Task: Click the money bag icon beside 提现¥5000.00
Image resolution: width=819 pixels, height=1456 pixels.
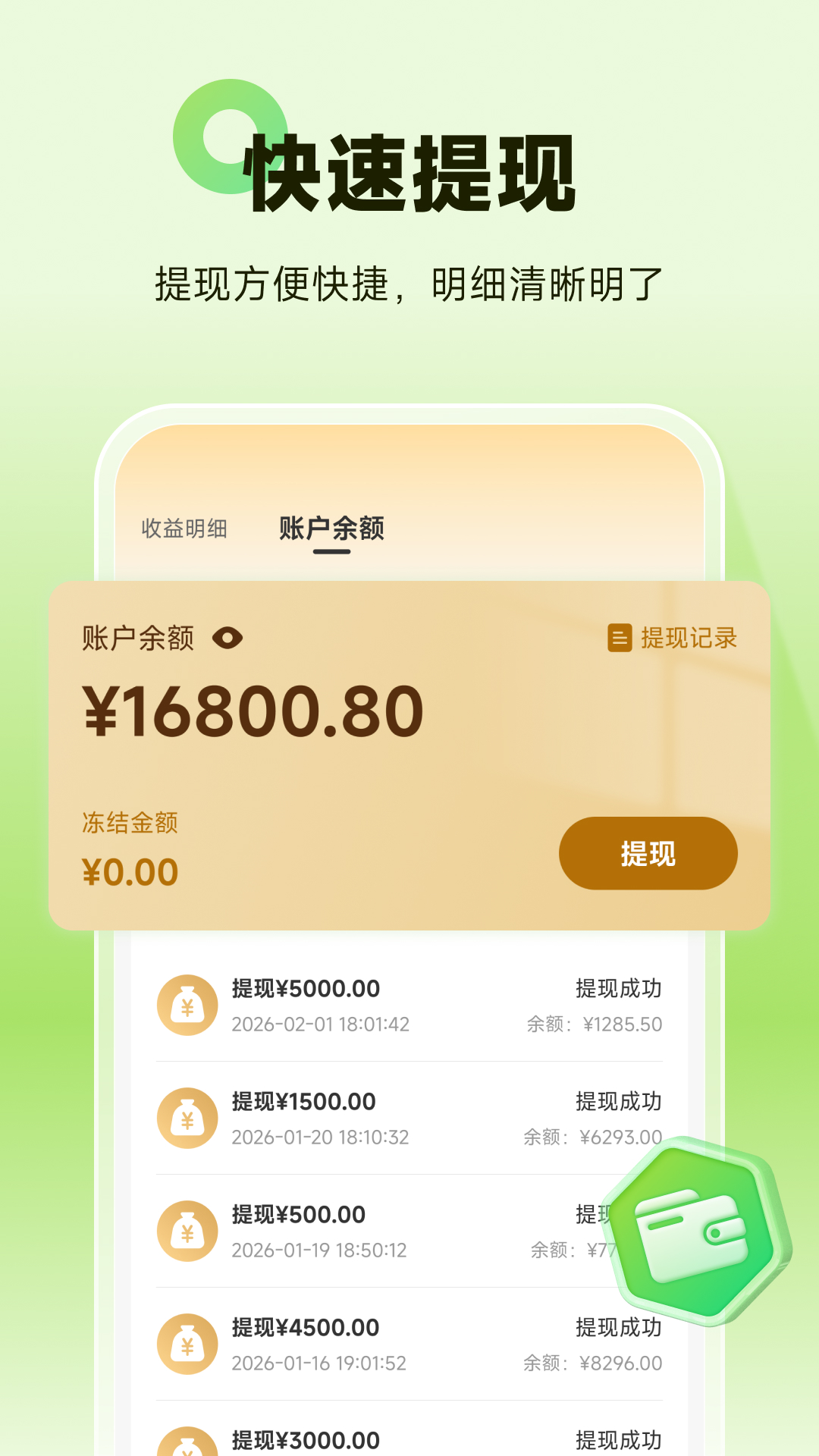Action: (x=188, y=1004)
